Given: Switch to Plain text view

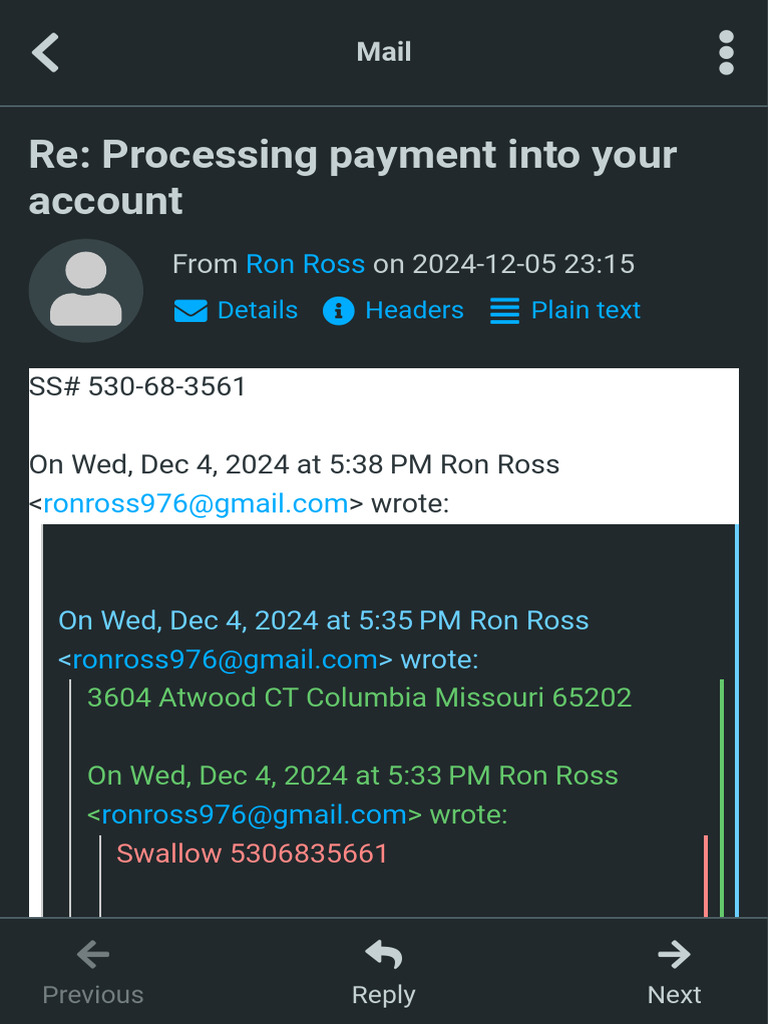Looking at the screenshot, I should (x=565, y=310).
